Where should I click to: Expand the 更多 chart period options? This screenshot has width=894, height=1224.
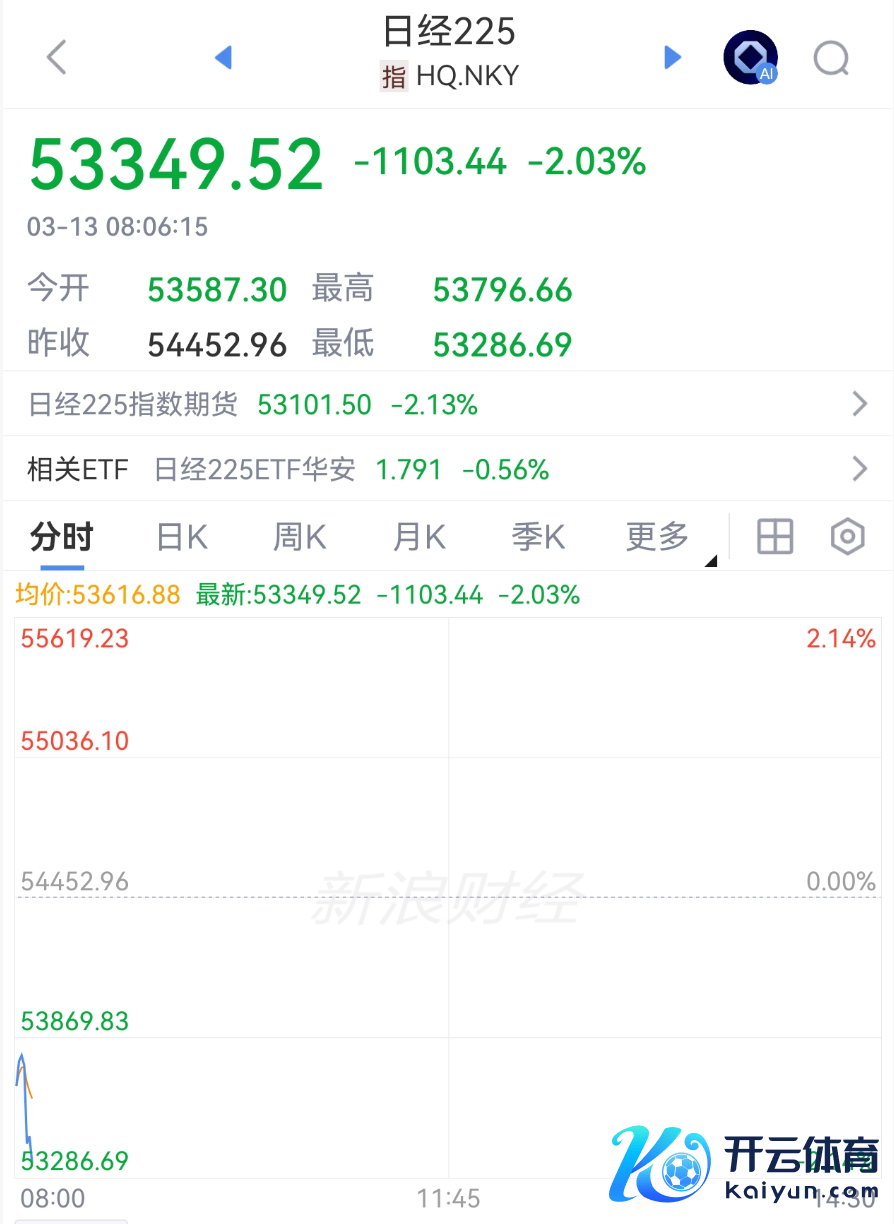(x=660, y=537)
